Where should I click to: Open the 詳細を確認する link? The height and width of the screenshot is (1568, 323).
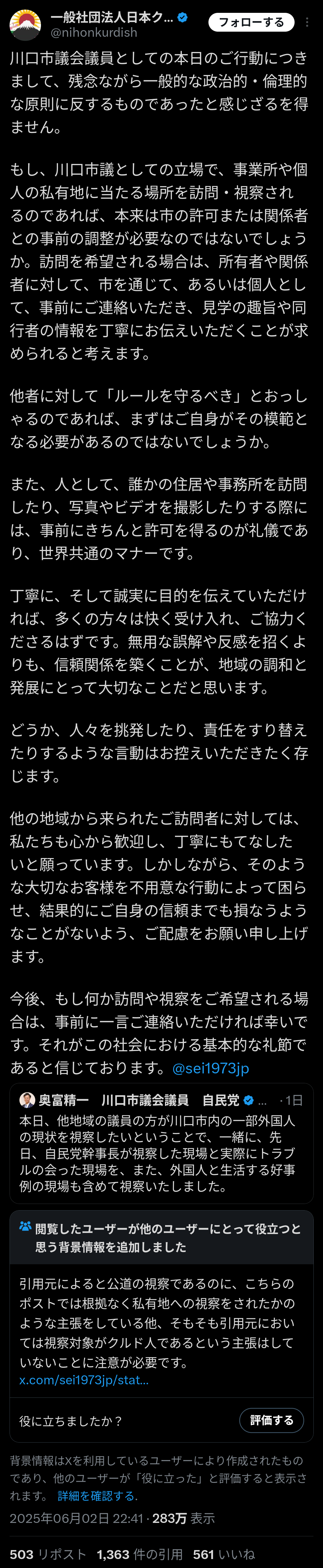tap(97, 1495)
